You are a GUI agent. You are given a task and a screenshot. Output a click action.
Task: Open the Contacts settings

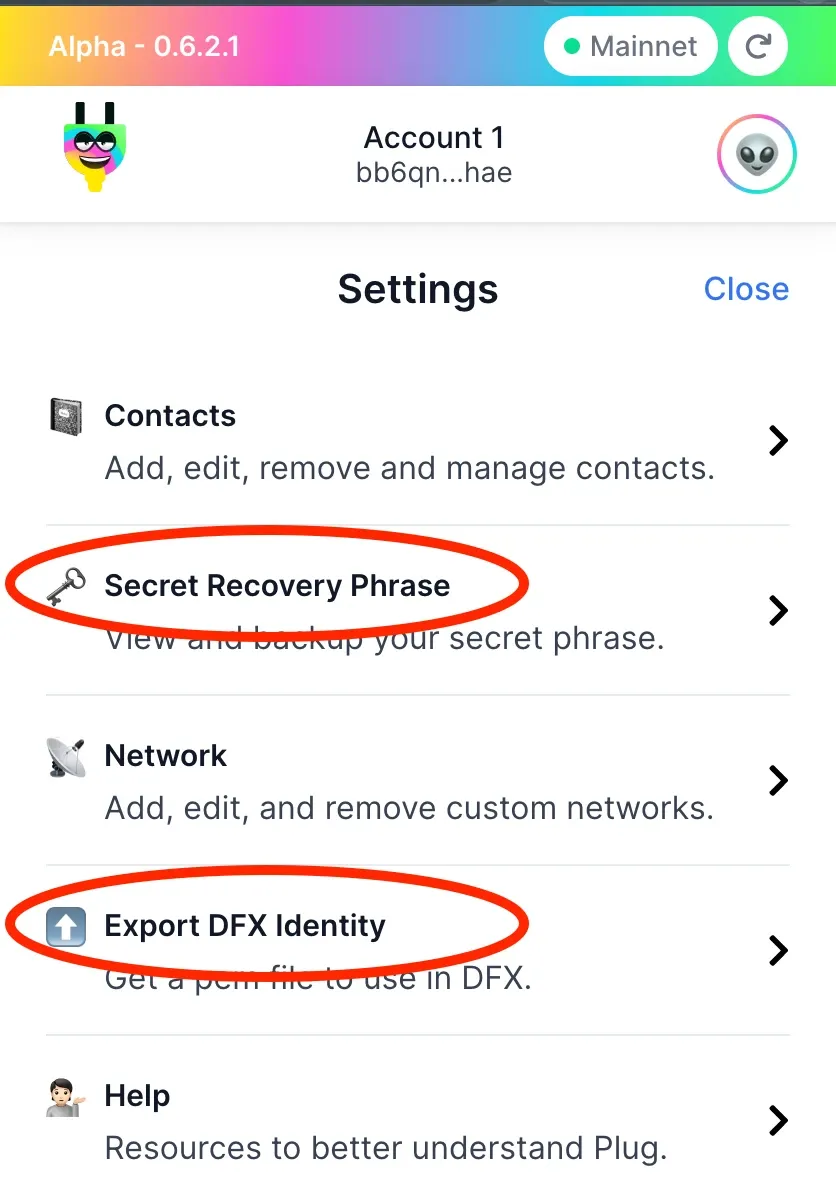[x=418, y=441]
